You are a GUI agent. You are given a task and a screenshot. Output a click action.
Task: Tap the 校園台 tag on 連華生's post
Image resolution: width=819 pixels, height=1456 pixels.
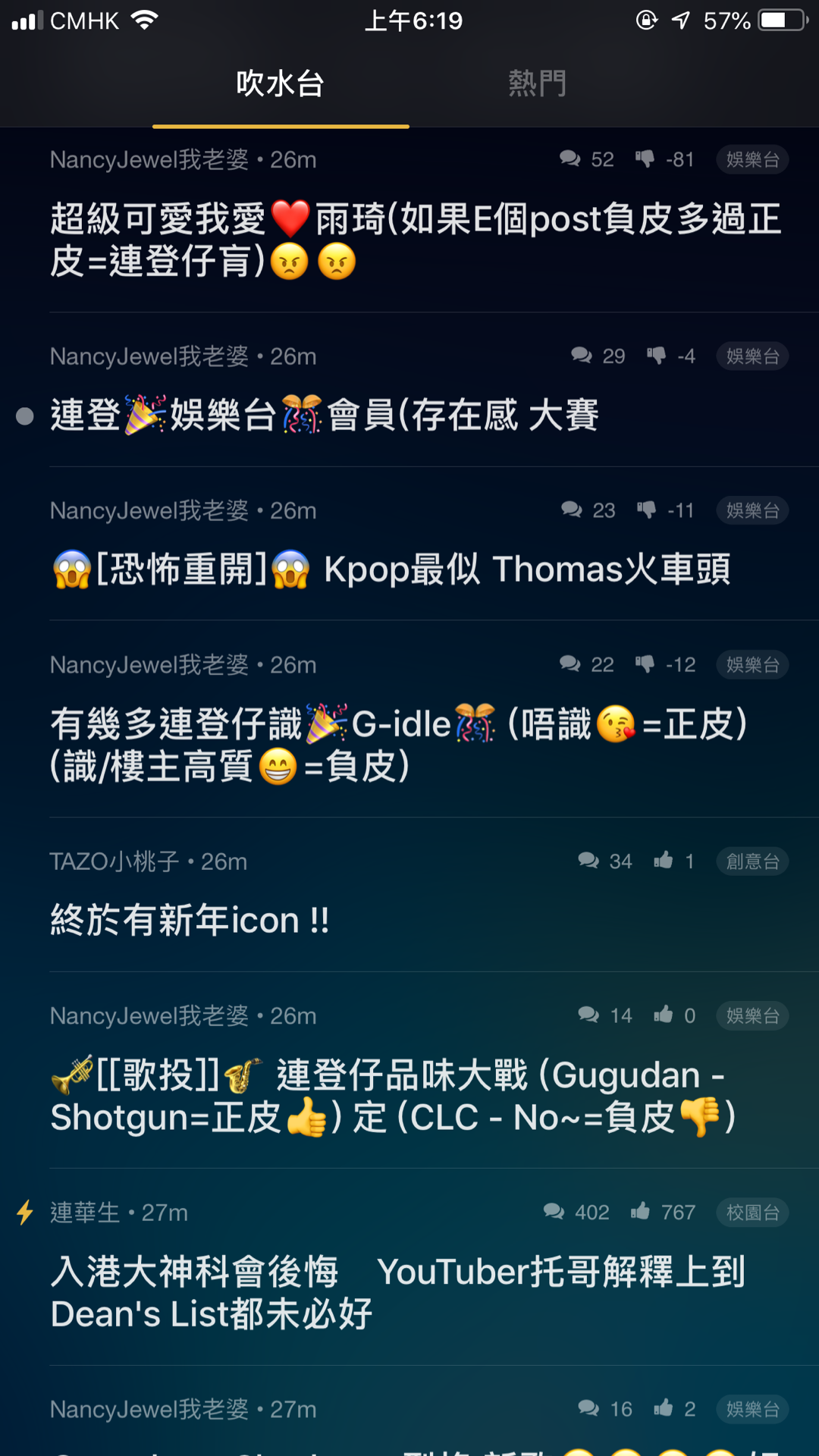pos(753,1213)
